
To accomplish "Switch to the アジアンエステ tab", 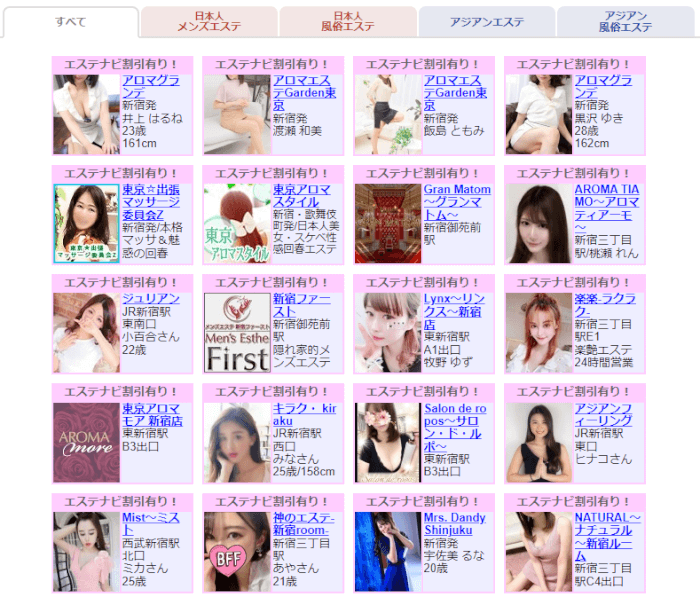I will tap(486, 21).
